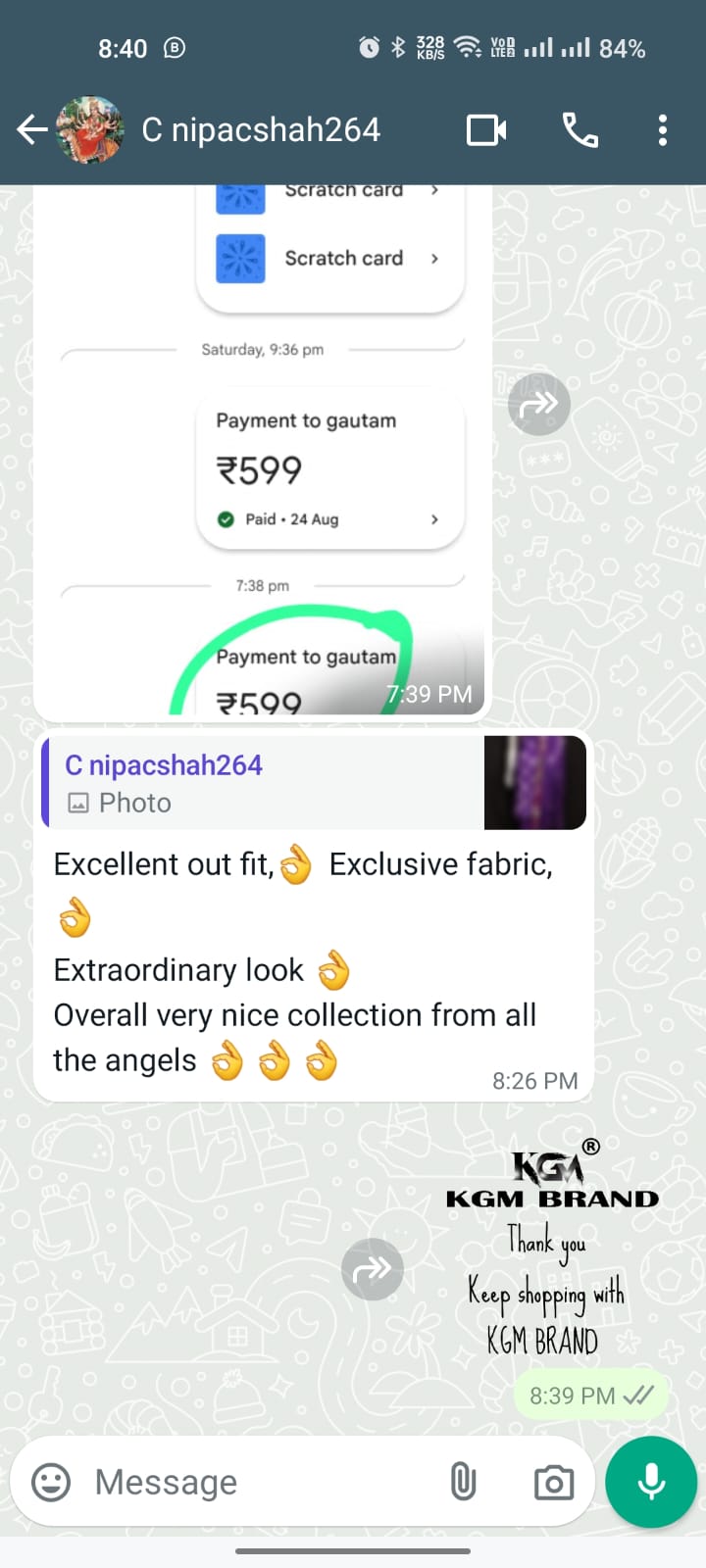706x1568 pixels.
Task: Start a video call
Action: point(486,129)
